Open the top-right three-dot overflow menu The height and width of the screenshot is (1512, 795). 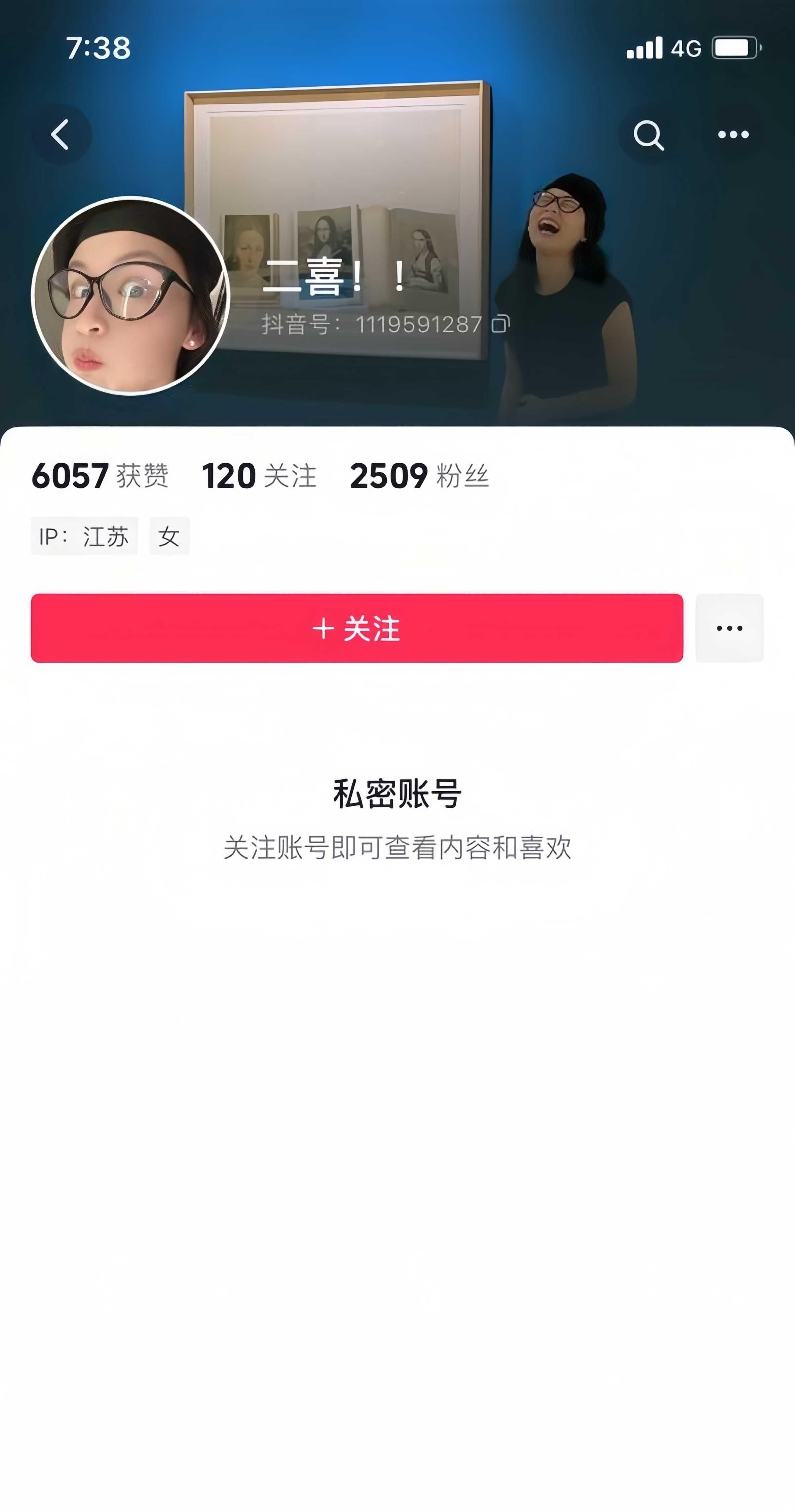coord(733,135)
